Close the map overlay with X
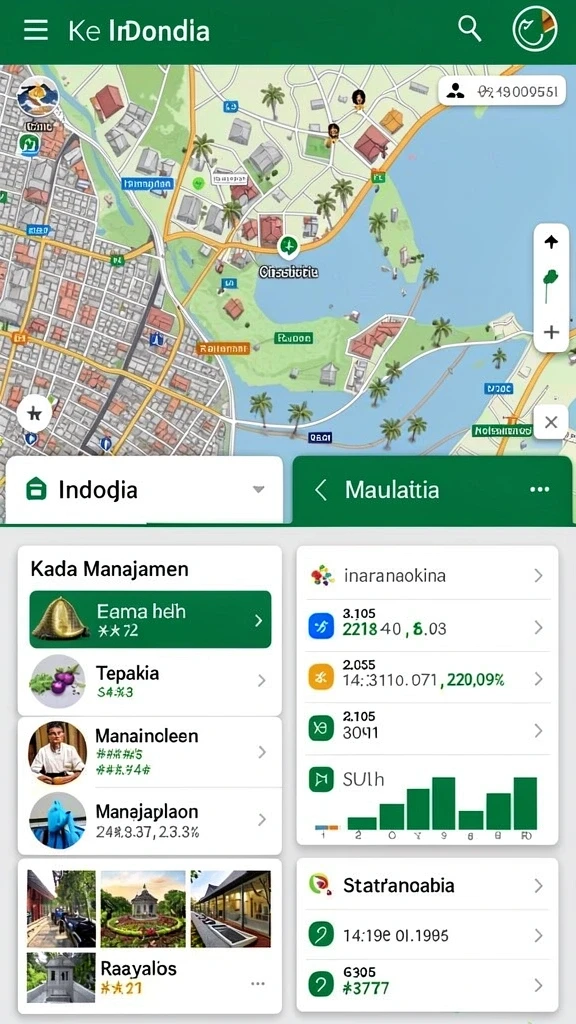Screen dimensions: 576x1024 tap(551, 423)
